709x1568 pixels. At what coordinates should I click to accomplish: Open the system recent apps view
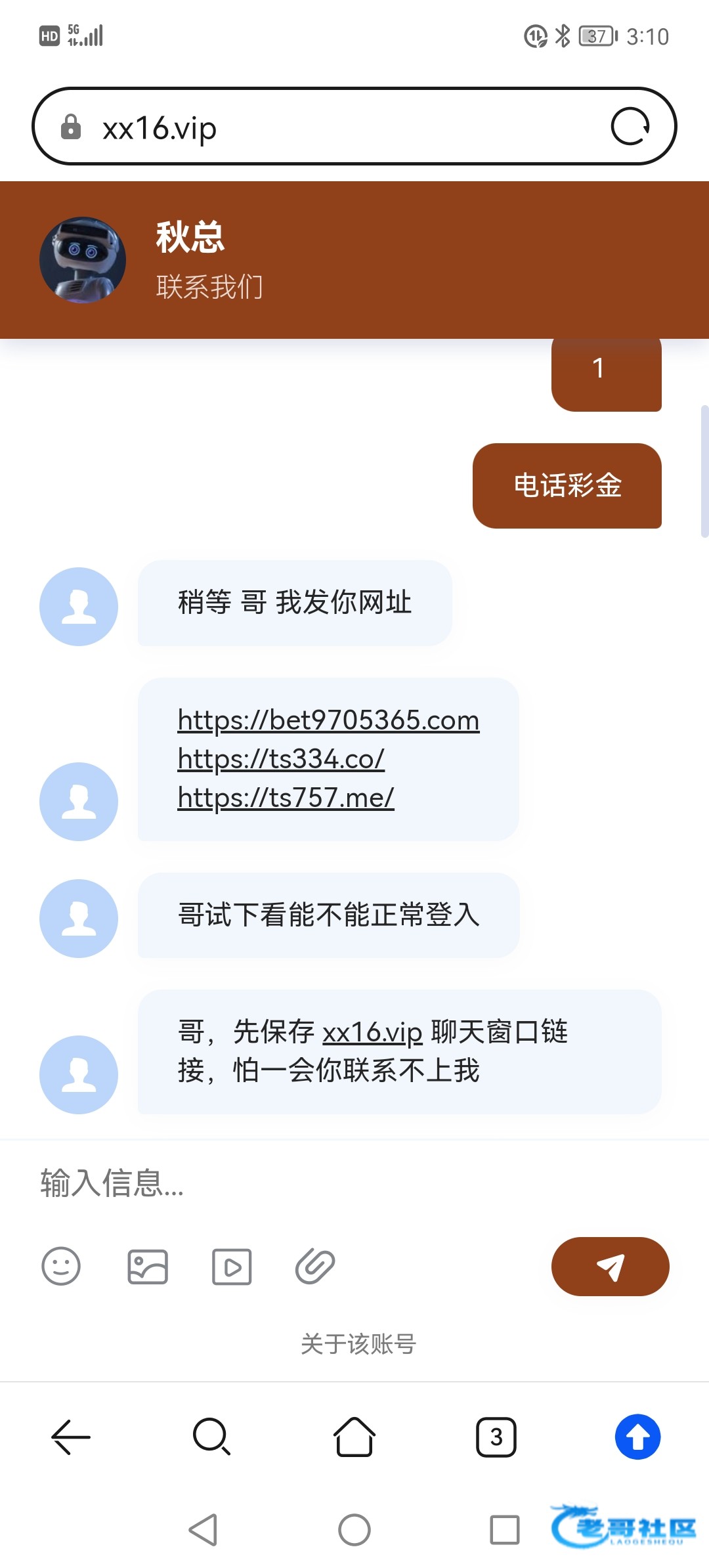coord(505,1530)
